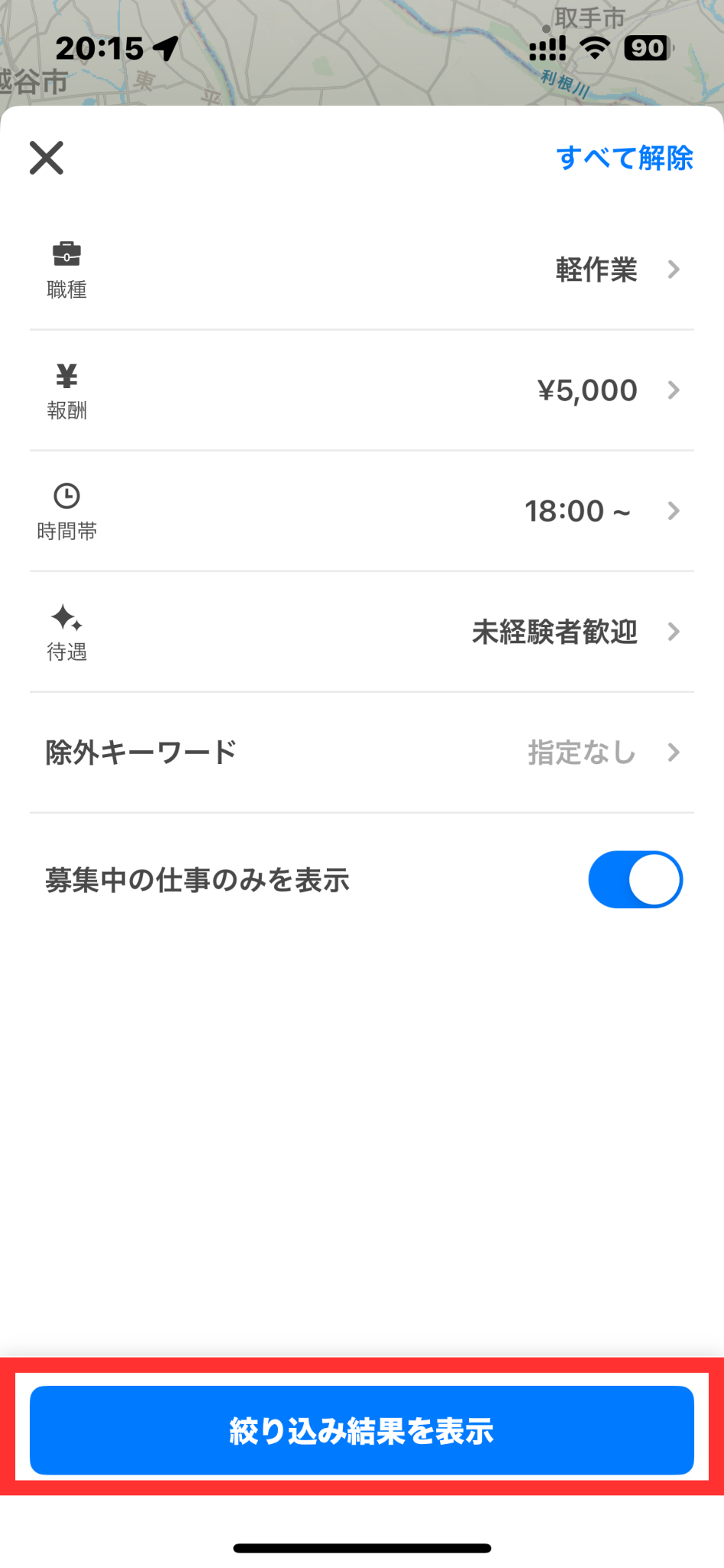Close the filter sheet
724x1568 pixels.
(47, 158)
